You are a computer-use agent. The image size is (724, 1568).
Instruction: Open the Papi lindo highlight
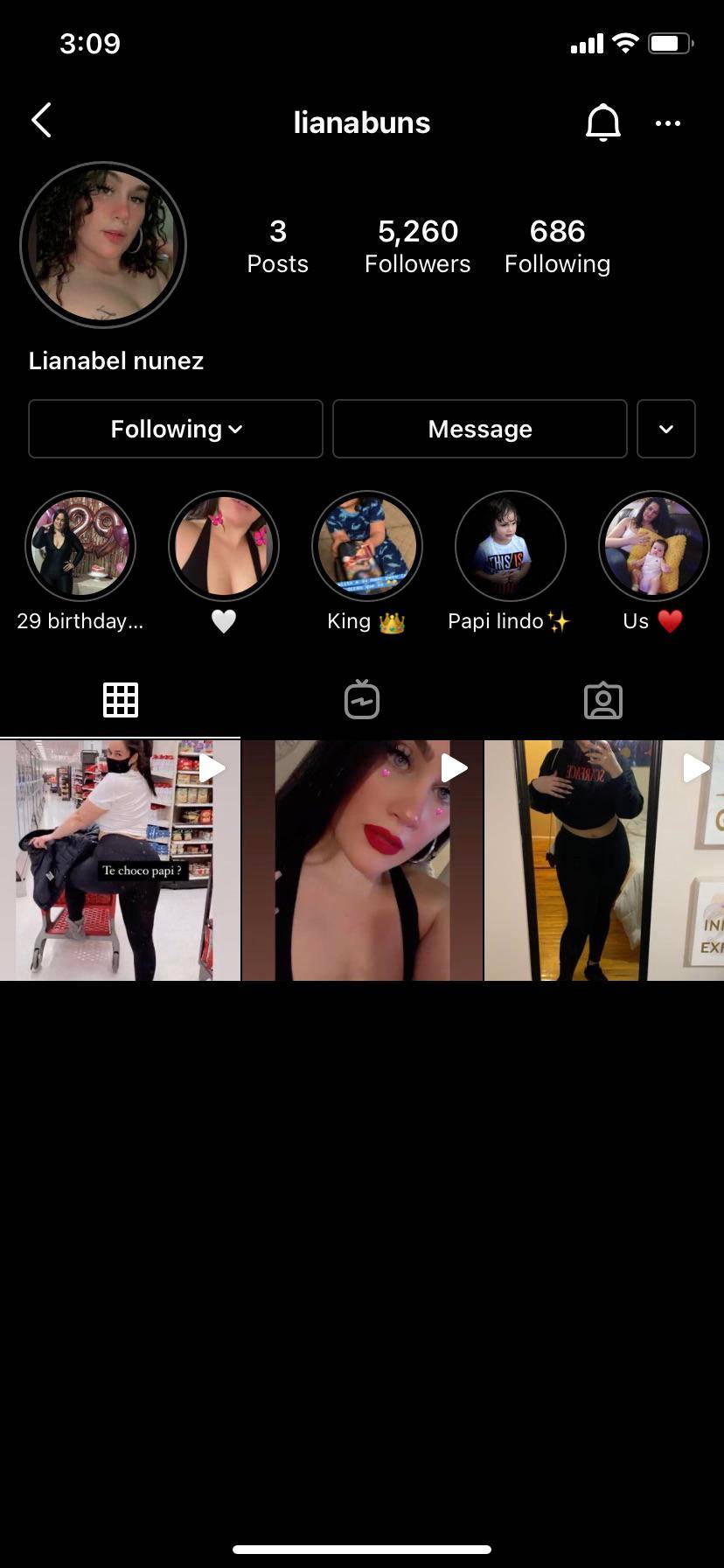pyautogui.click(x=510, y=546)
